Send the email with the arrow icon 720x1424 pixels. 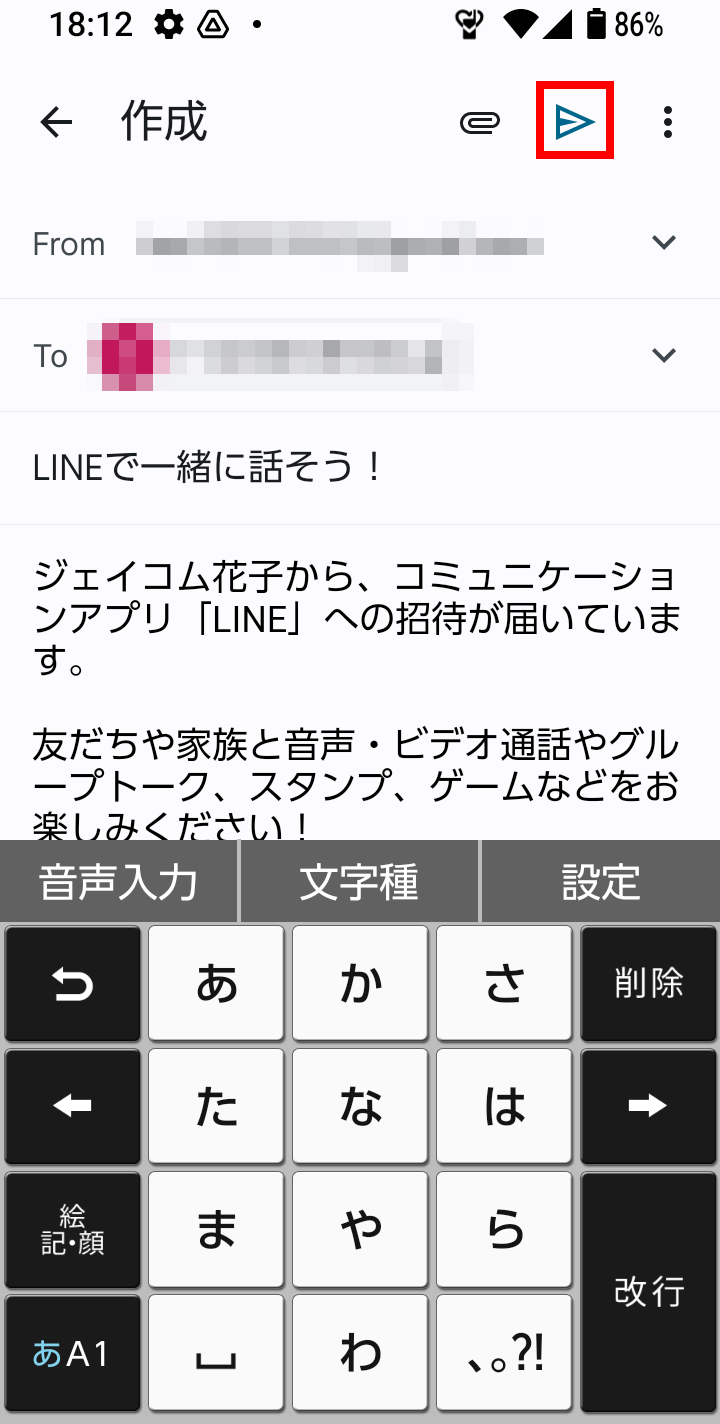click(x=575, y=122)
